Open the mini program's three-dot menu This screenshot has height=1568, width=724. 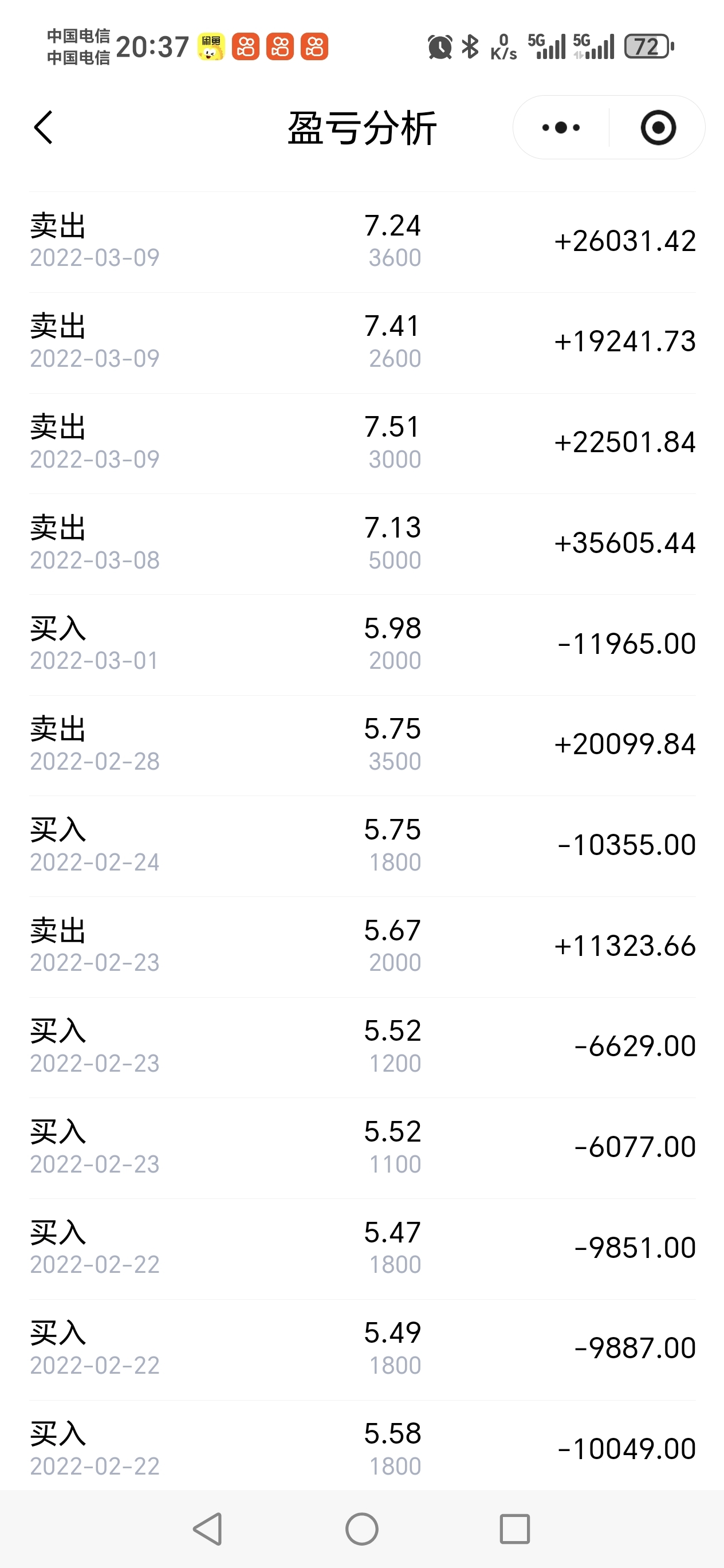tap(560, 128)
